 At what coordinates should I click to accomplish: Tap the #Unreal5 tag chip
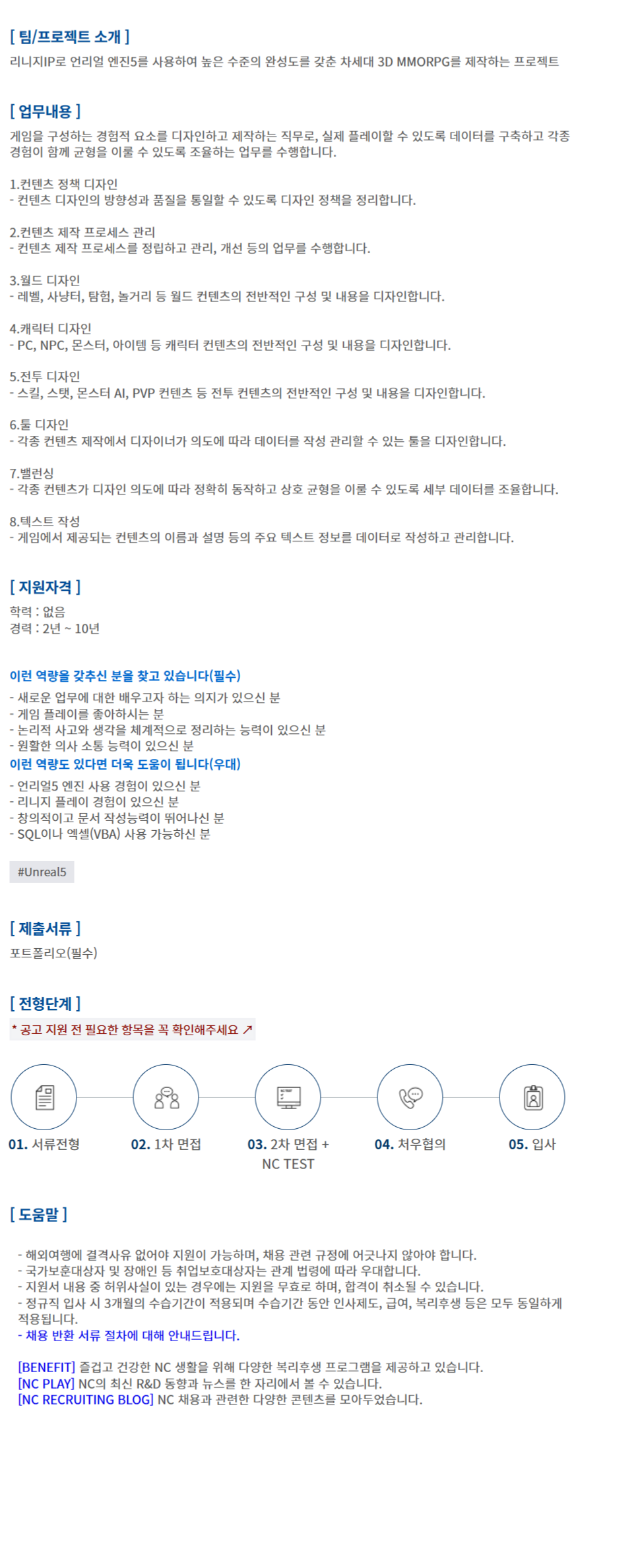coord(42,872)
